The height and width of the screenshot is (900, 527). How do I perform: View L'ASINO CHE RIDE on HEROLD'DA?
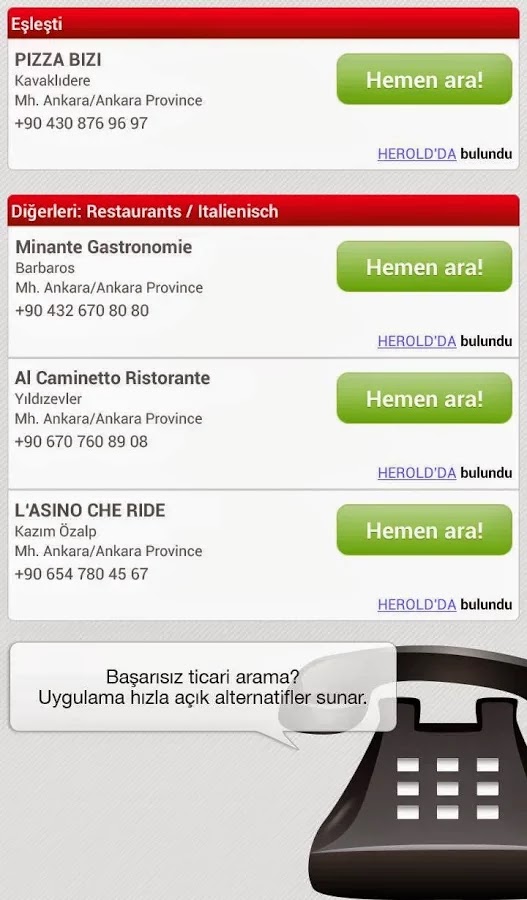click(417, 604)
